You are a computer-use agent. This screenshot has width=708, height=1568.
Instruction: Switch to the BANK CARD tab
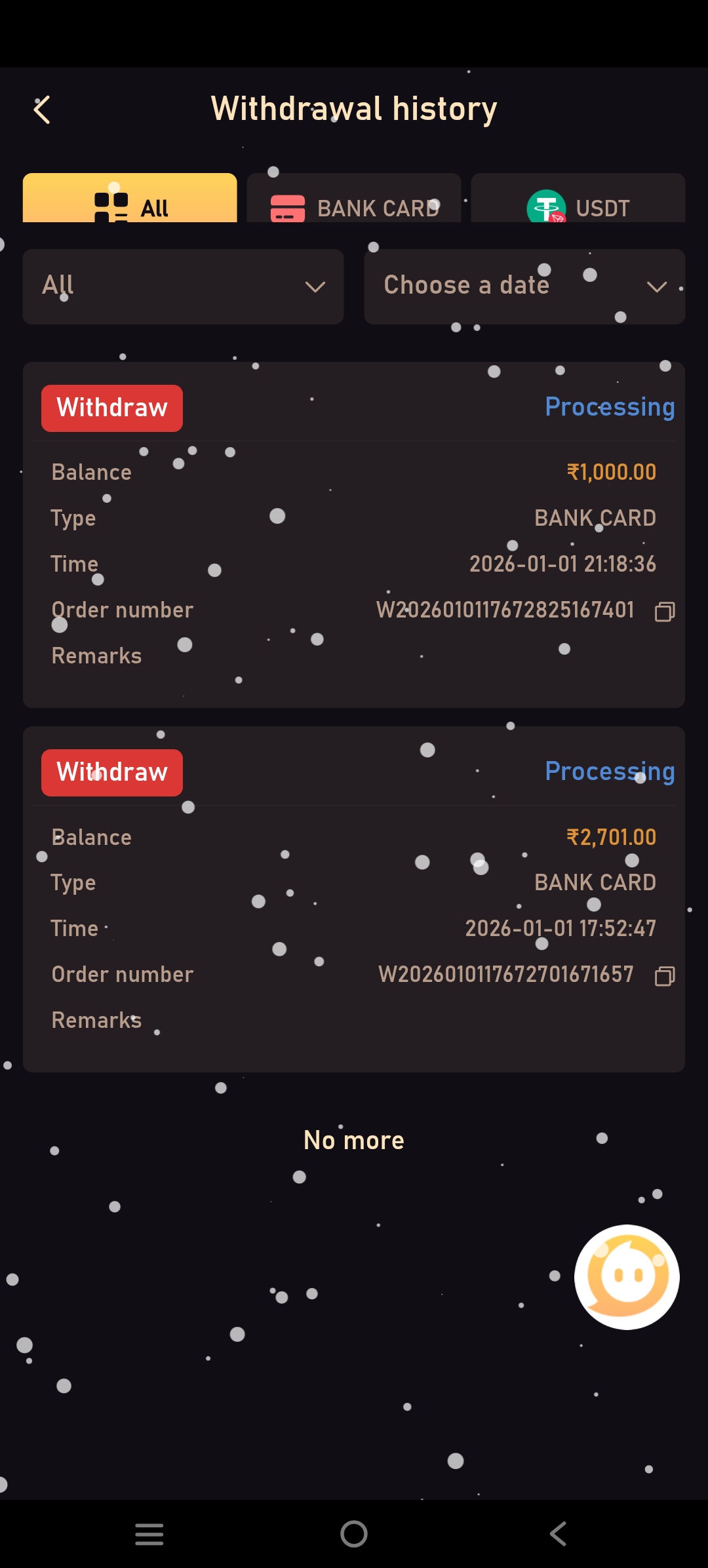pos(354,199)
